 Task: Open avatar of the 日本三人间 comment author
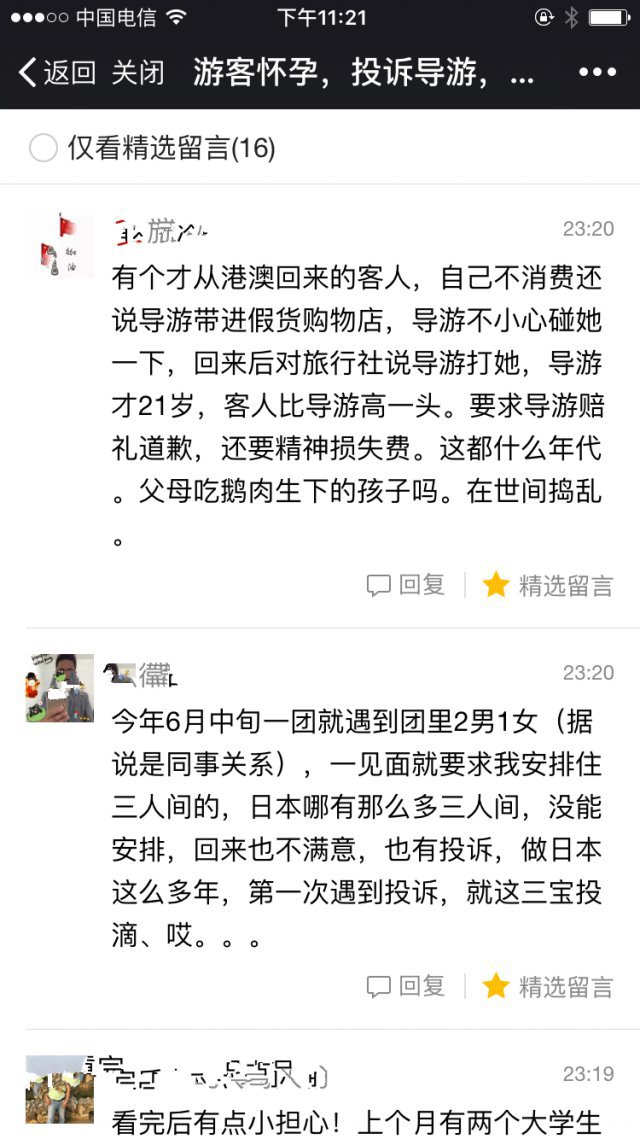59,688
